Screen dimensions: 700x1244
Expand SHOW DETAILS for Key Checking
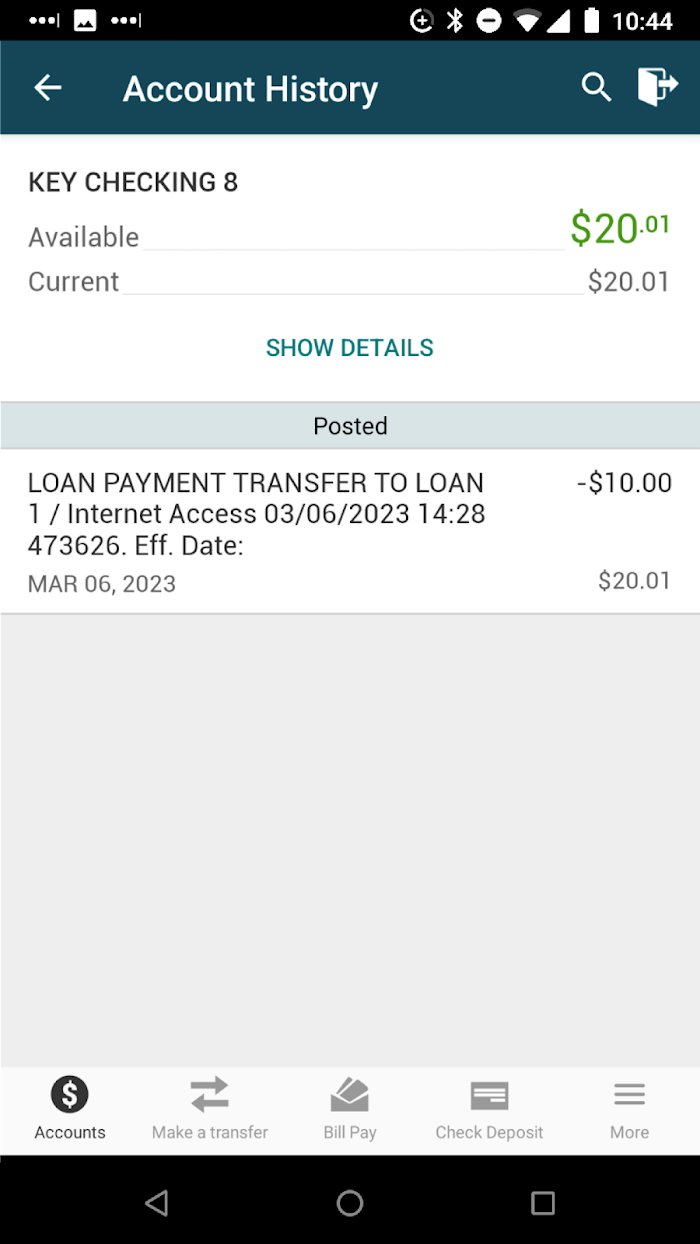pos(350,348)
